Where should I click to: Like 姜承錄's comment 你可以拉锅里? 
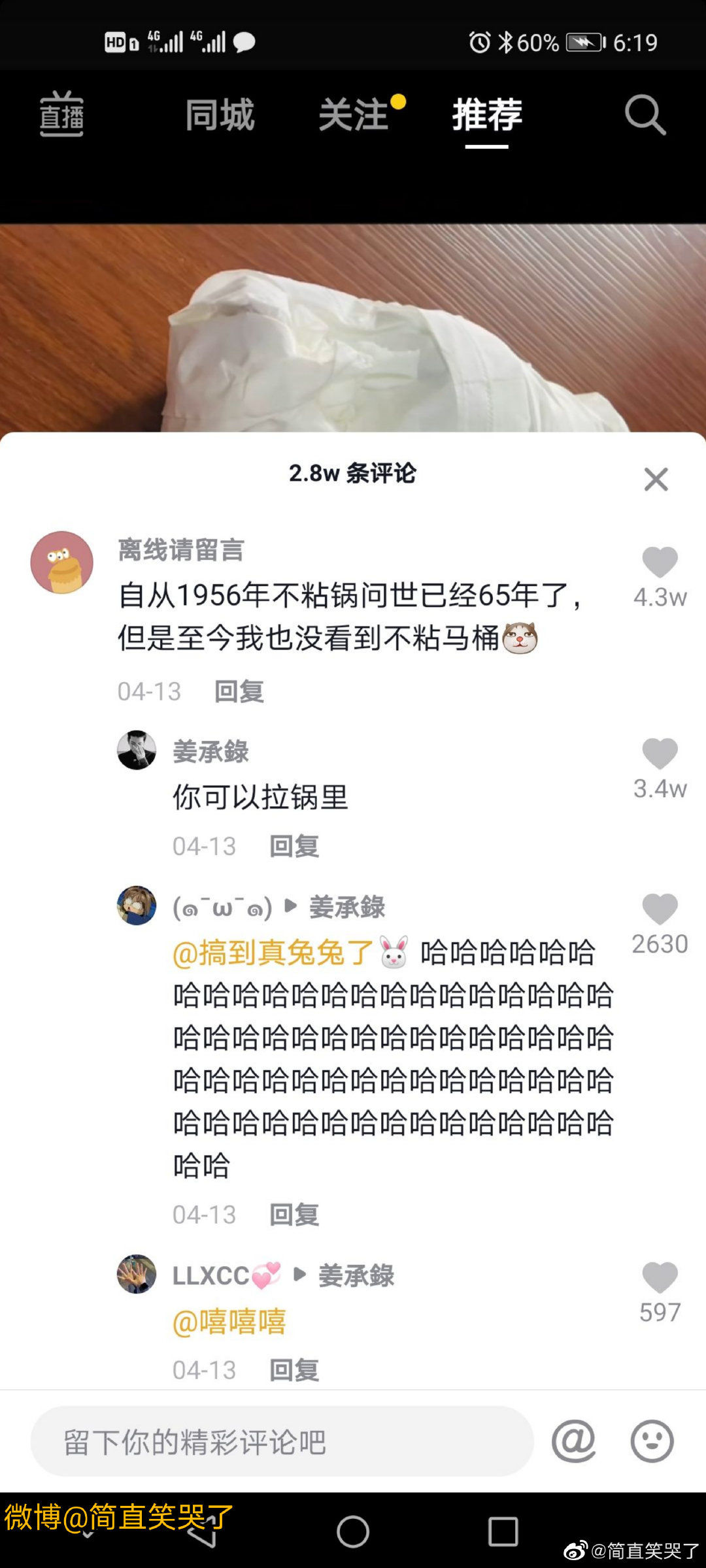(x=660, y=753)
